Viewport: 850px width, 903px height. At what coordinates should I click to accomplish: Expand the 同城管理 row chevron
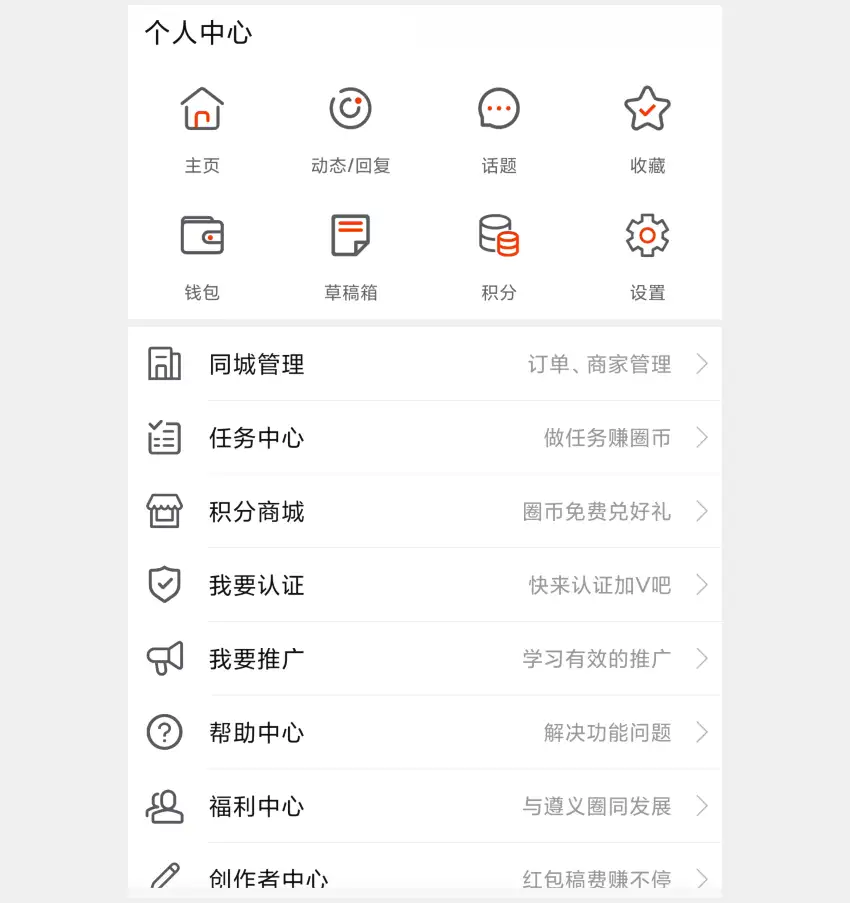[x=703, y=364]
